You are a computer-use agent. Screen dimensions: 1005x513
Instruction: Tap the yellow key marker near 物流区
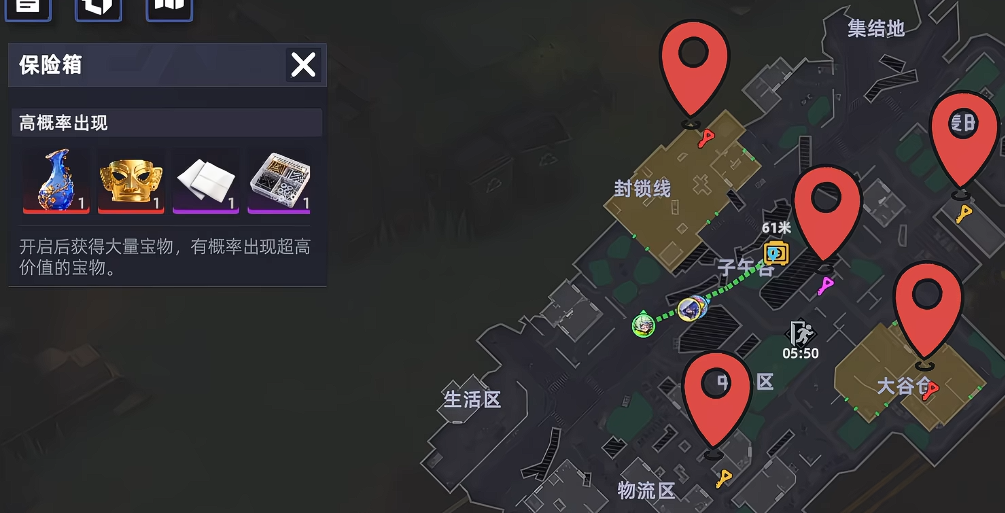tap(723, 479)
